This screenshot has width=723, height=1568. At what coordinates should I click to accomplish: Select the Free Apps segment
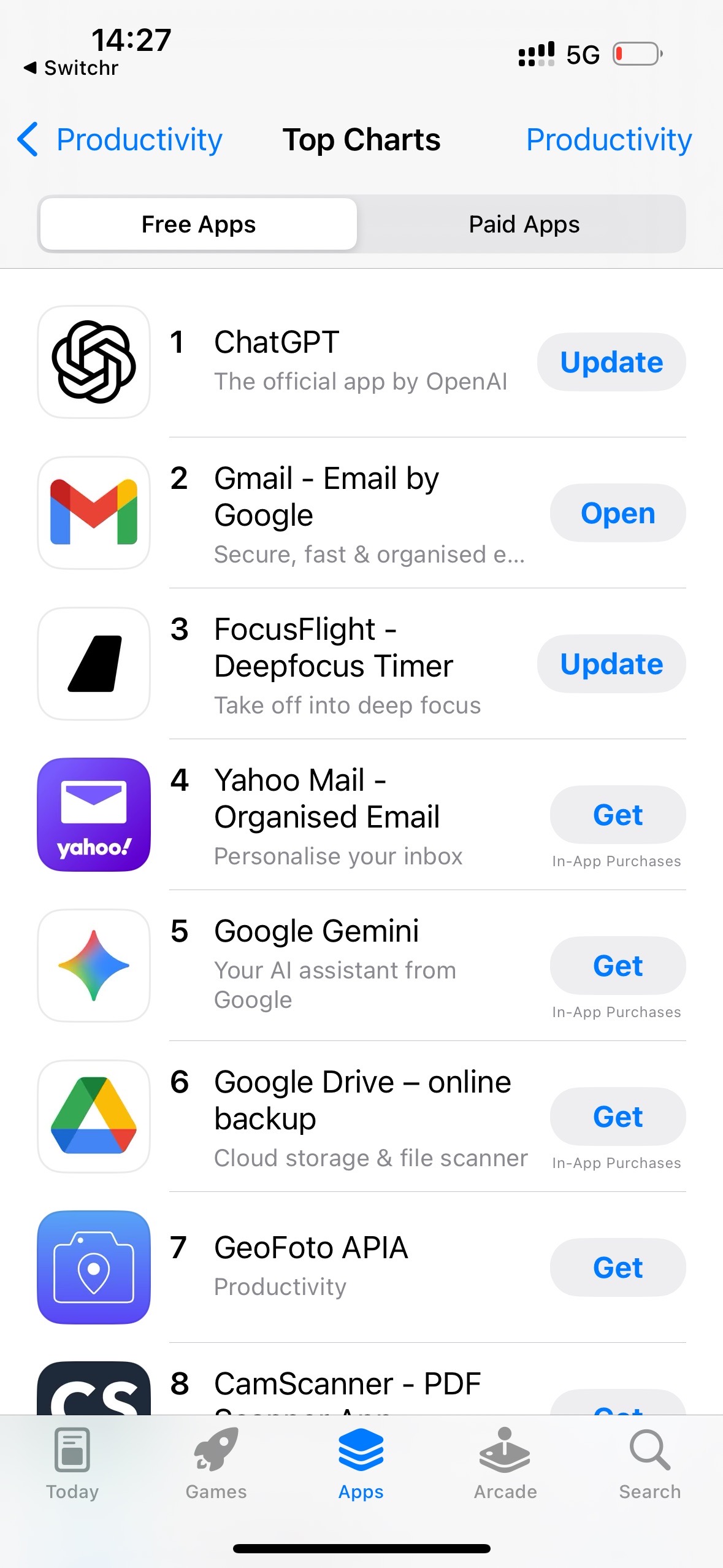199,224
